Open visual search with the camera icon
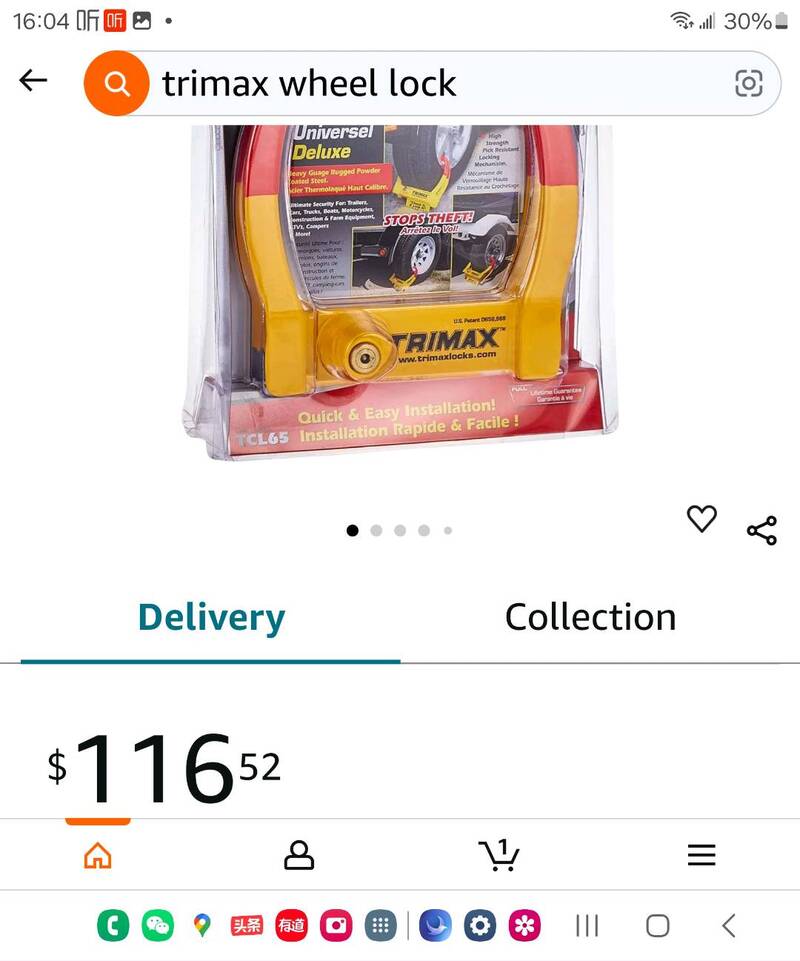This screenshot has height=961, width=800. (748, 83)
